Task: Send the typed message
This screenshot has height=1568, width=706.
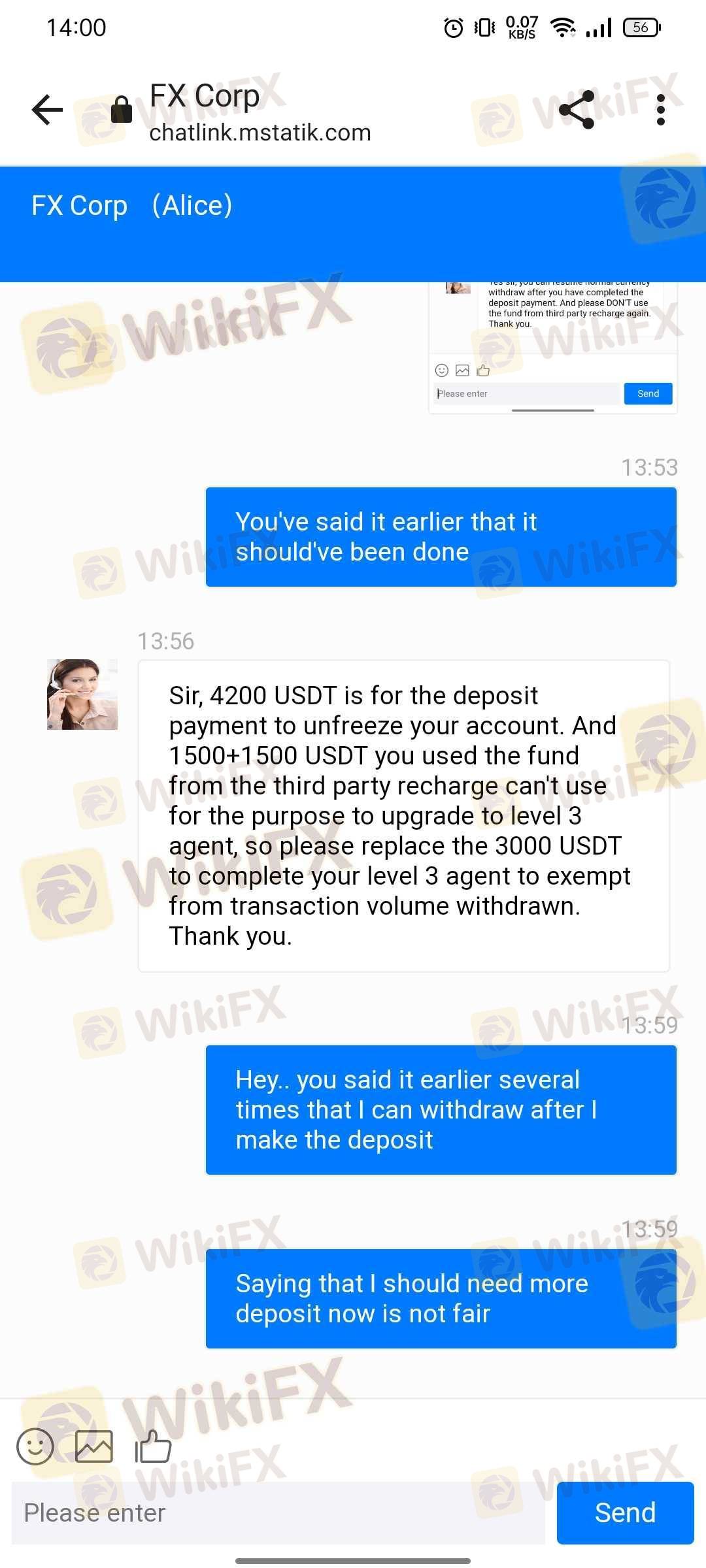Action: 625,1513
